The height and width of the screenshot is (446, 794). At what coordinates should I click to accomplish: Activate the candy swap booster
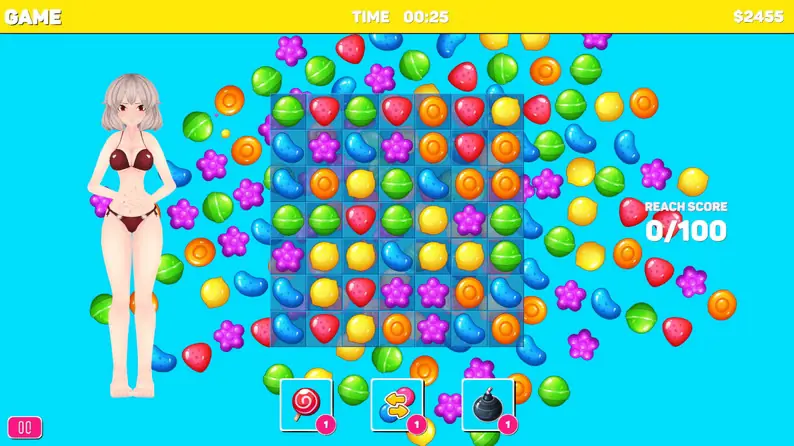tap(396, 404)
